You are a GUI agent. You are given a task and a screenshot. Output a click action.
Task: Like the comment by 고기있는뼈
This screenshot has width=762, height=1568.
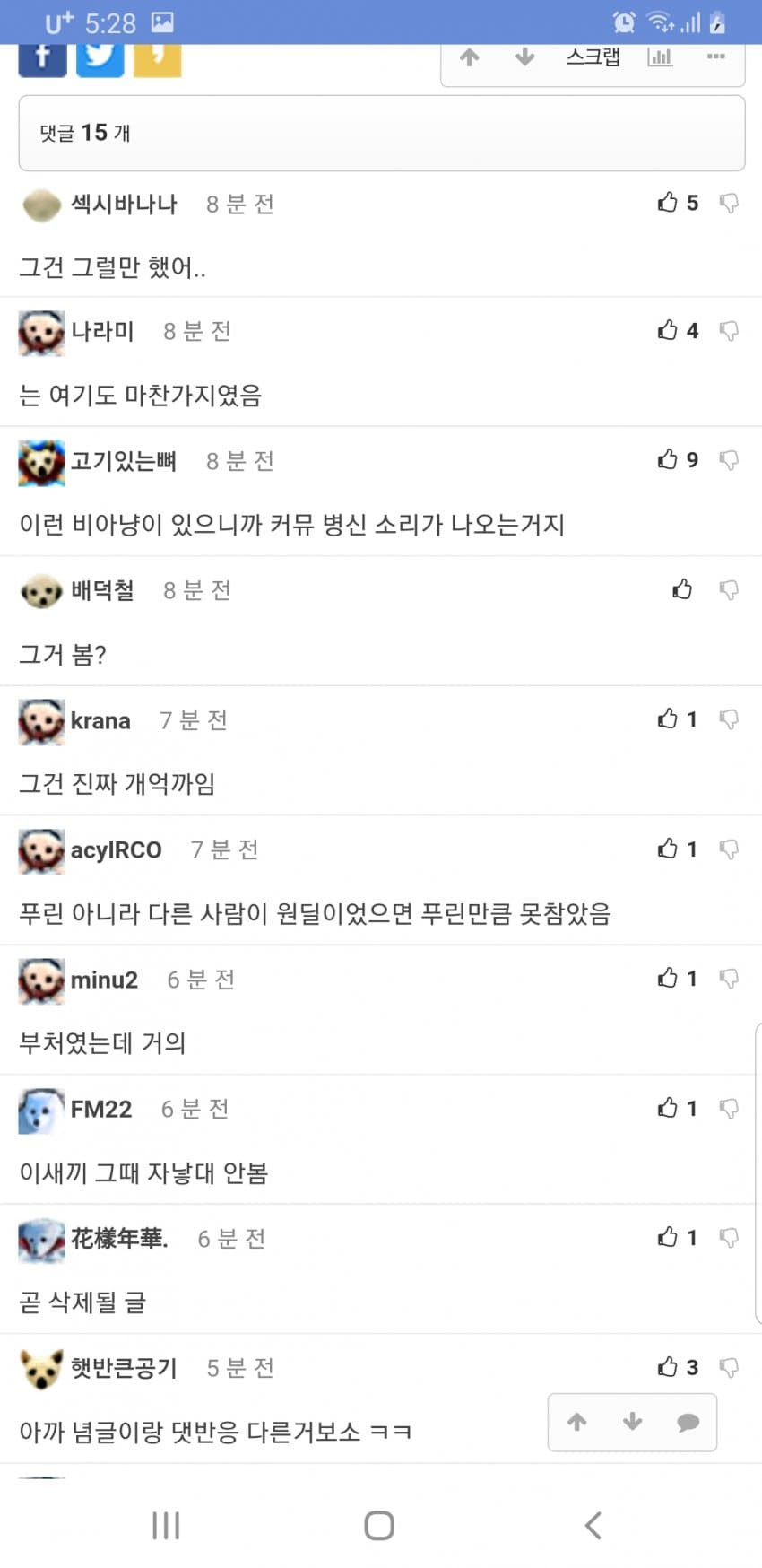click(668, 460)
